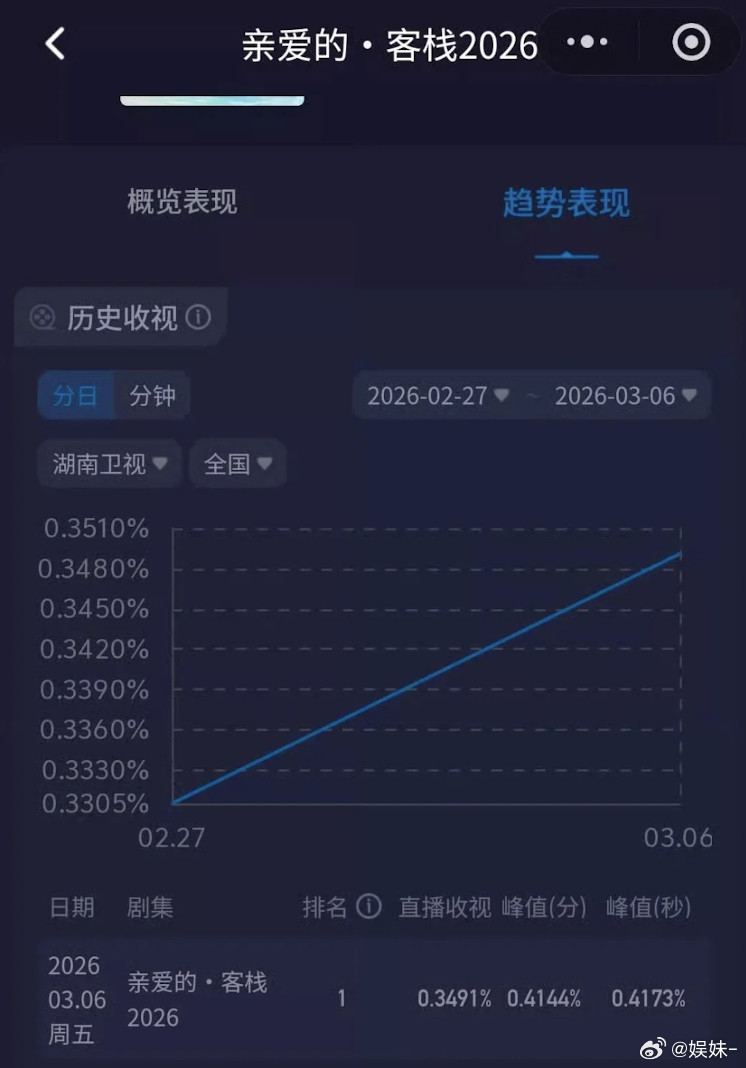Image resolution: width=746 pixels, height=1068 pixels.
Task: Tap the circular capsule button beside the dots
Action: pyautogui.click(x=691, y=42)
